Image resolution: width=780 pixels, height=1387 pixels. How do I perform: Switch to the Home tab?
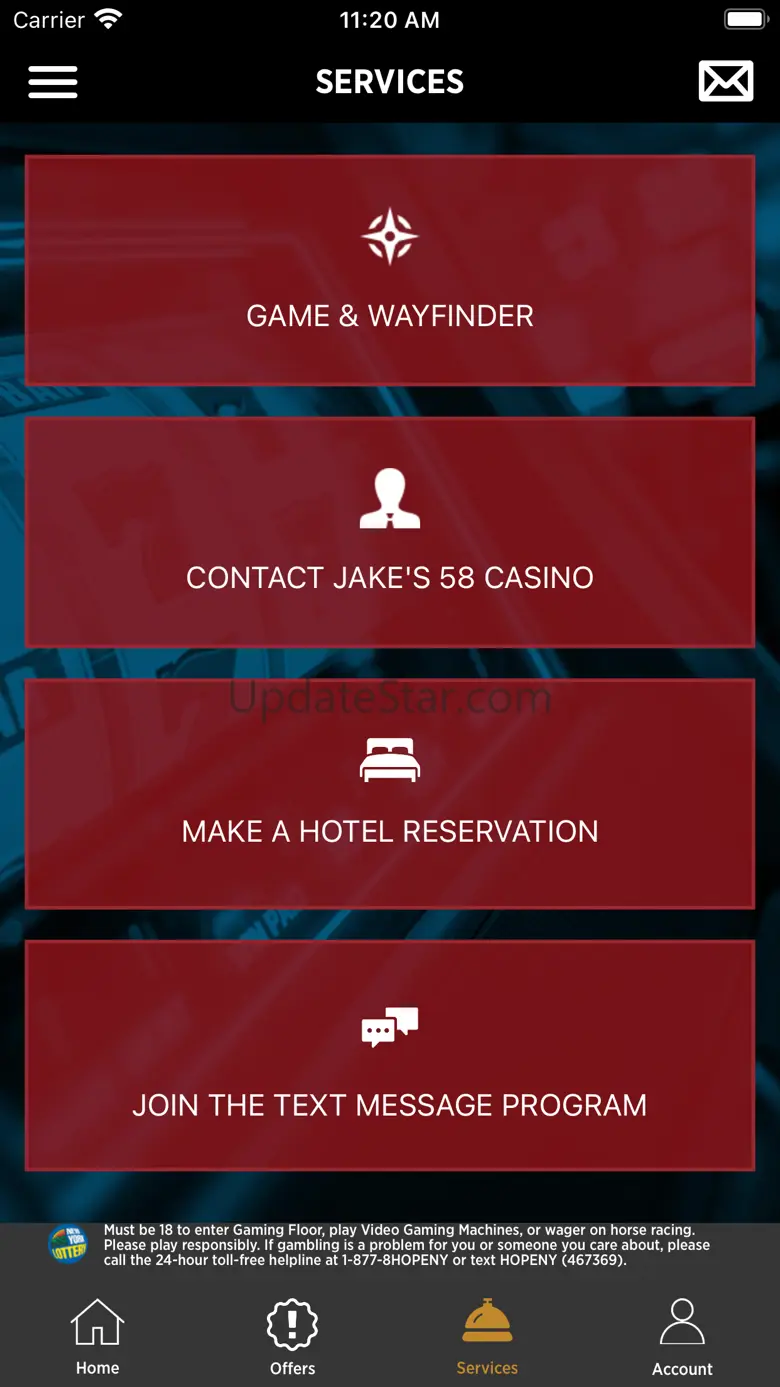(97, 1337)
